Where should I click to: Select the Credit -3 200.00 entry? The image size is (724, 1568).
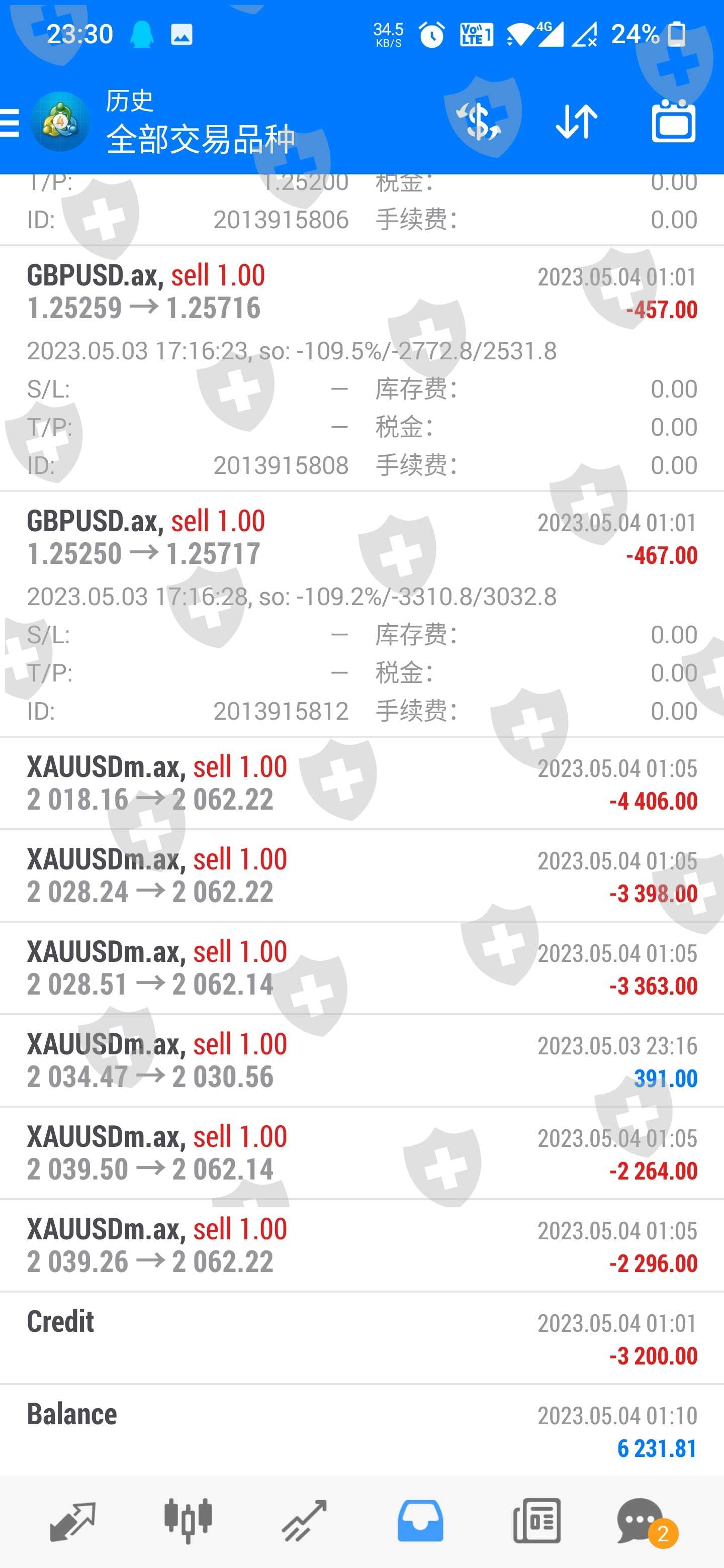[x=361, y=1338]
